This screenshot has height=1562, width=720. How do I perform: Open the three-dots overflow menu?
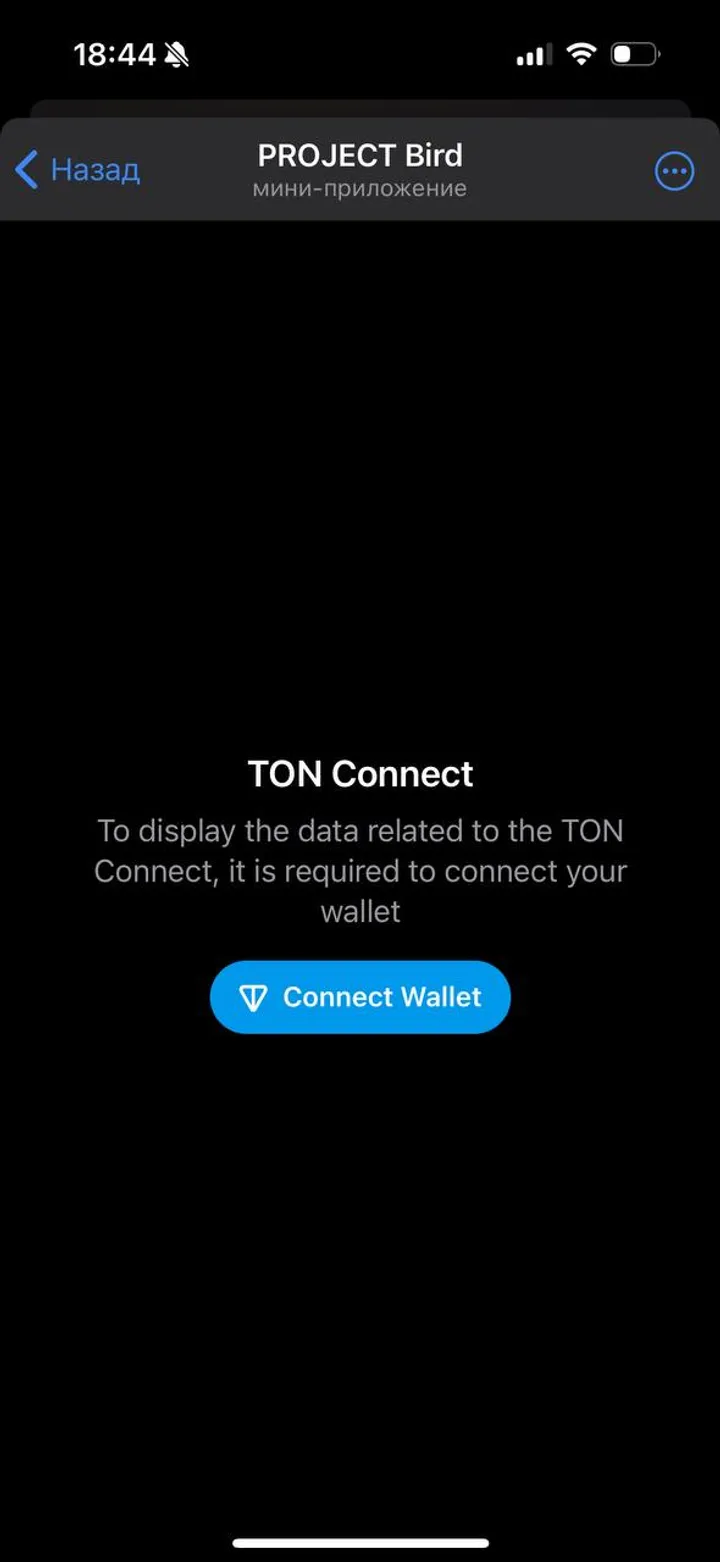[673, 171]
